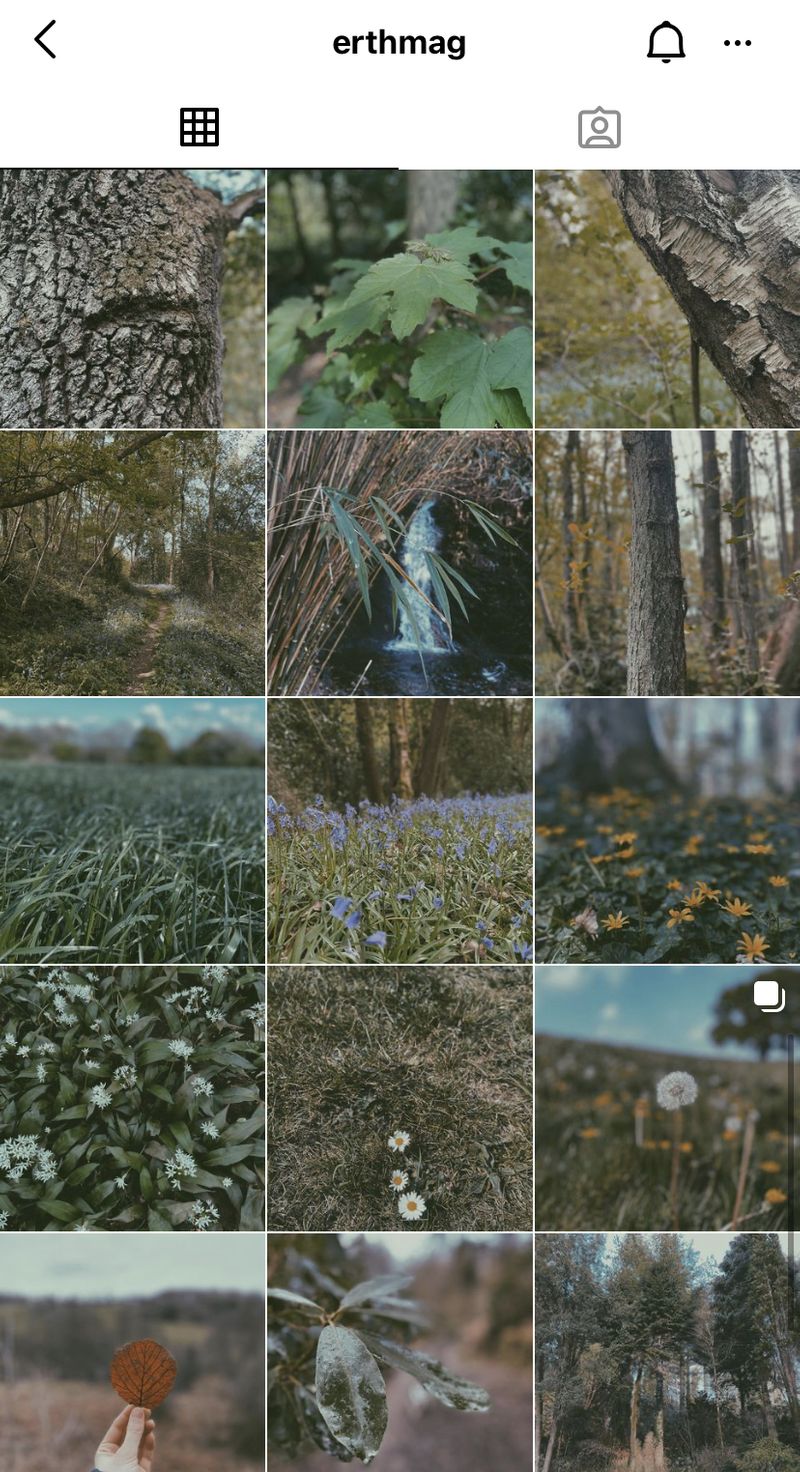Screen dimensions: 800x1472
Task: Open the yellow flowers close-up post
Action: pyautogui.click(x=667, y=830)
